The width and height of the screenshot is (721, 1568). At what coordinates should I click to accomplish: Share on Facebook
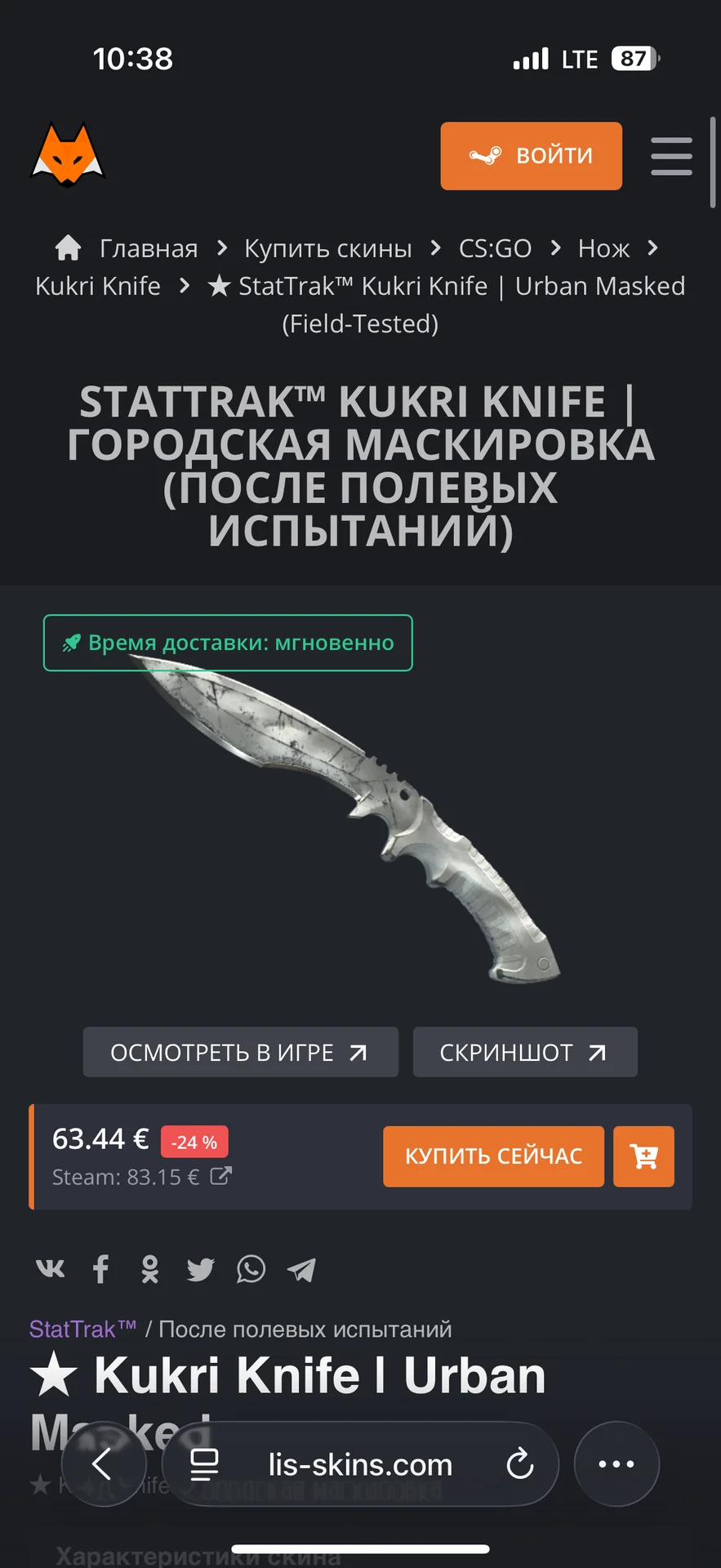pyautogui.click(x=100, y=1269)
